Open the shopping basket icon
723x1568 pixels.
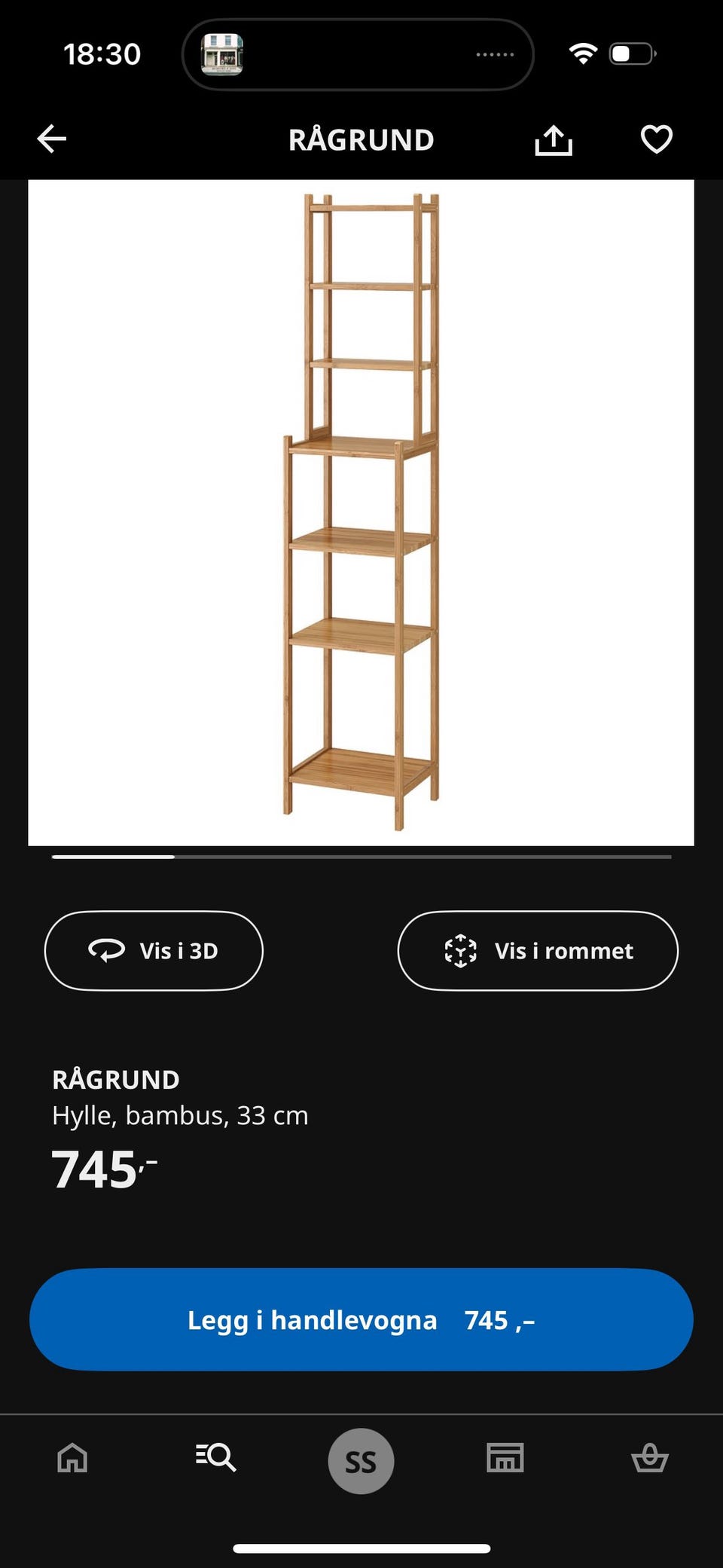tap(651, 1459)
